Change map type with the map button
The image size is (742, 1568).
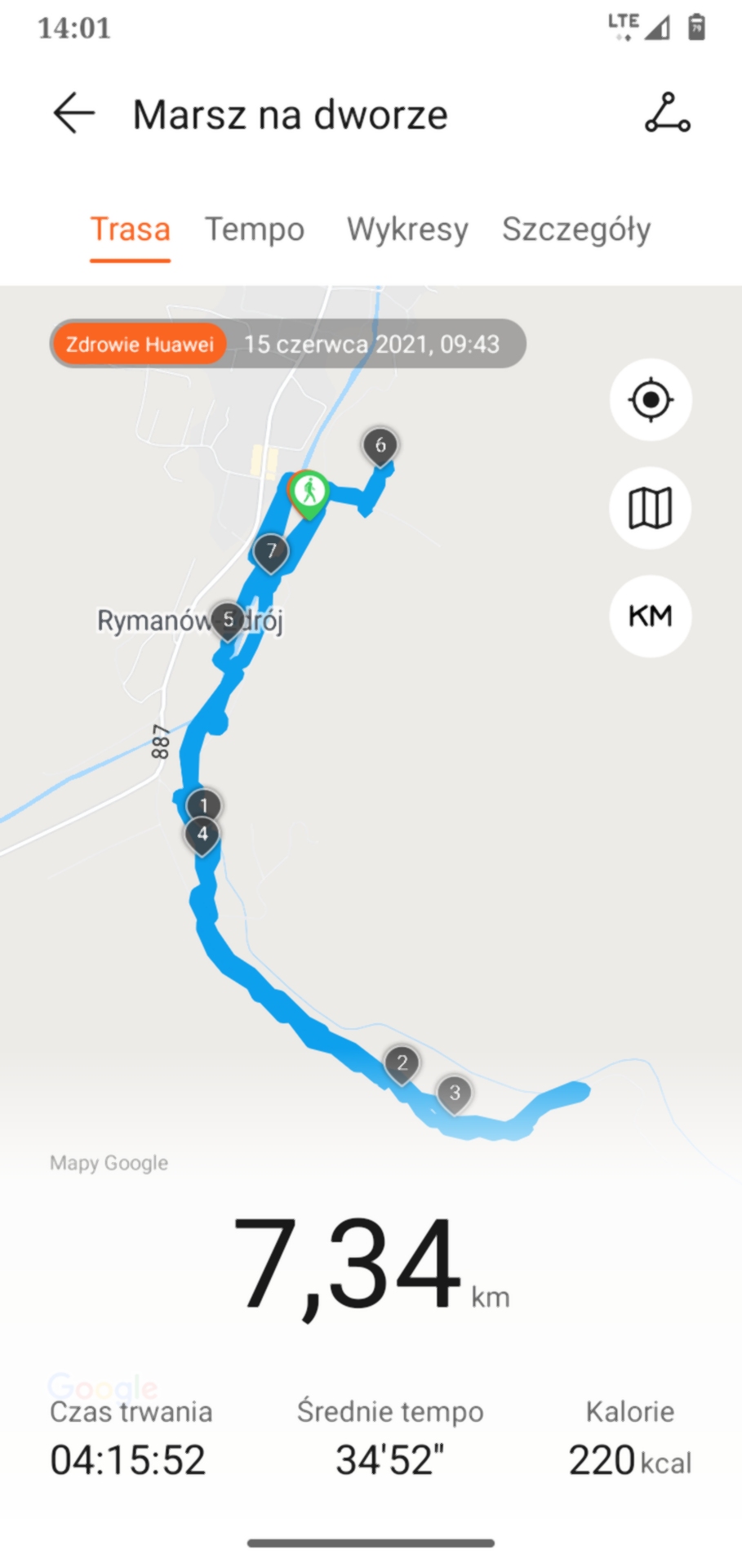click(651, 508)
